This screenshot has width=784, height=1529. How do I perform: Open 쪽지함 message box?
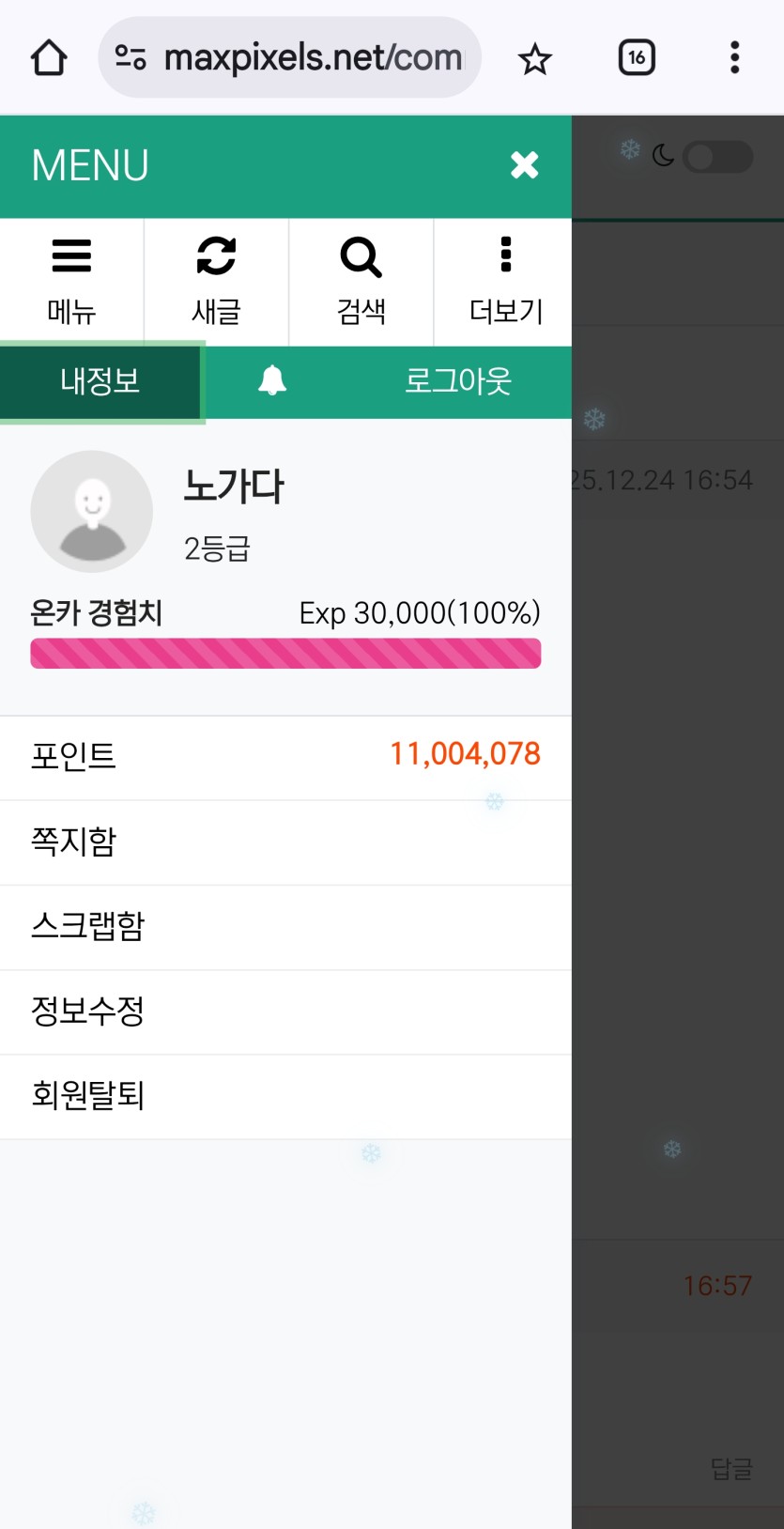coord(285,842)
